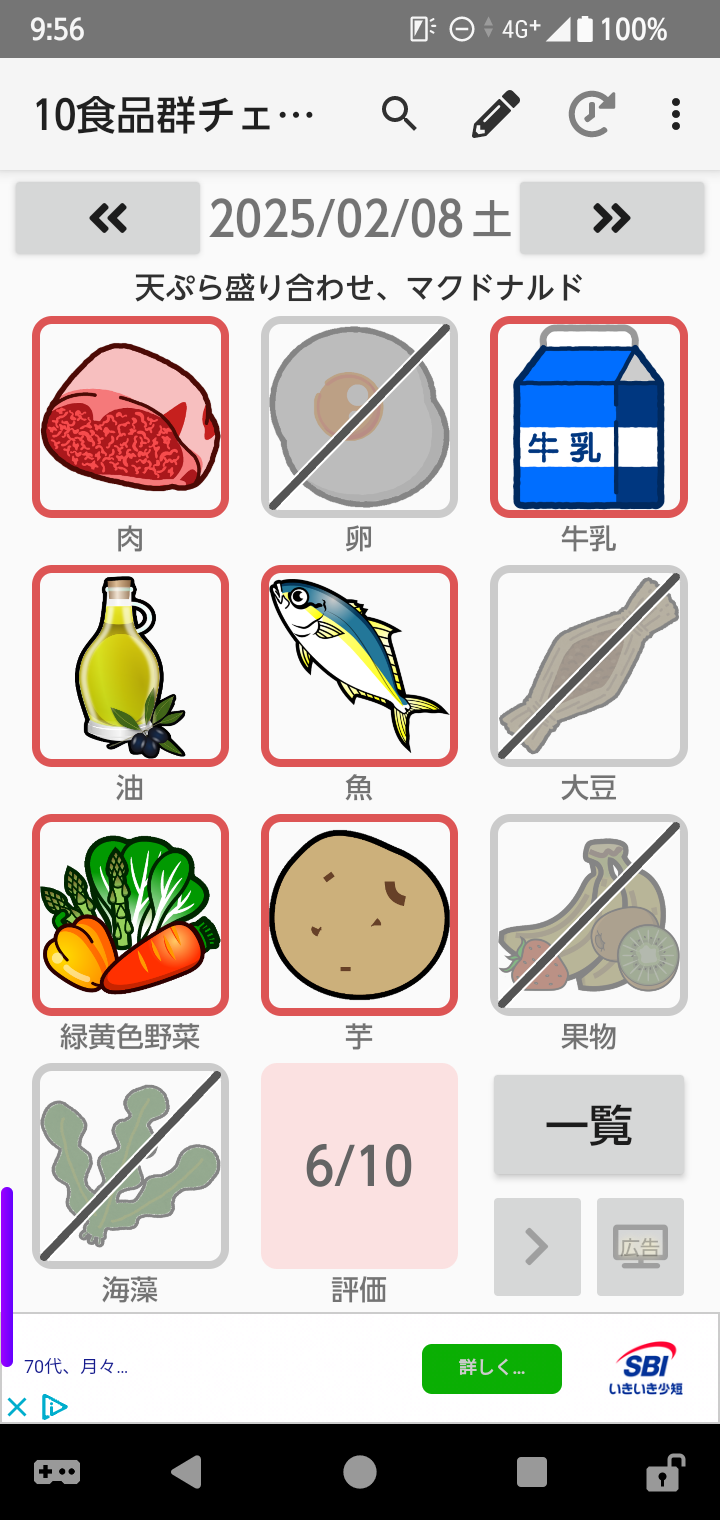
Task: Mark 卵 (egg) as eaten
Action: tap(359, 417)
